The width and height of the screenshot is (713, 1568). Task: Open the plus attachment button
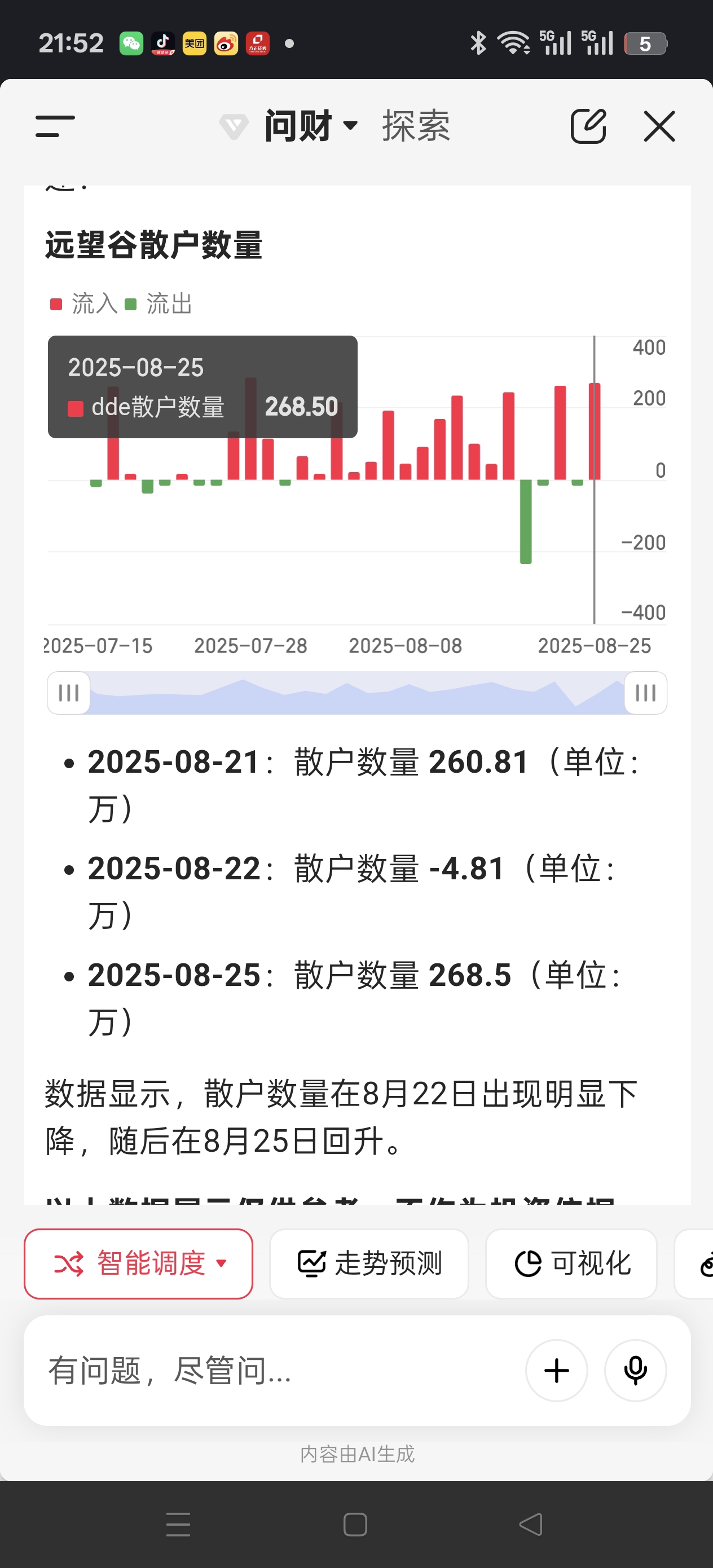coord(557,1371)
